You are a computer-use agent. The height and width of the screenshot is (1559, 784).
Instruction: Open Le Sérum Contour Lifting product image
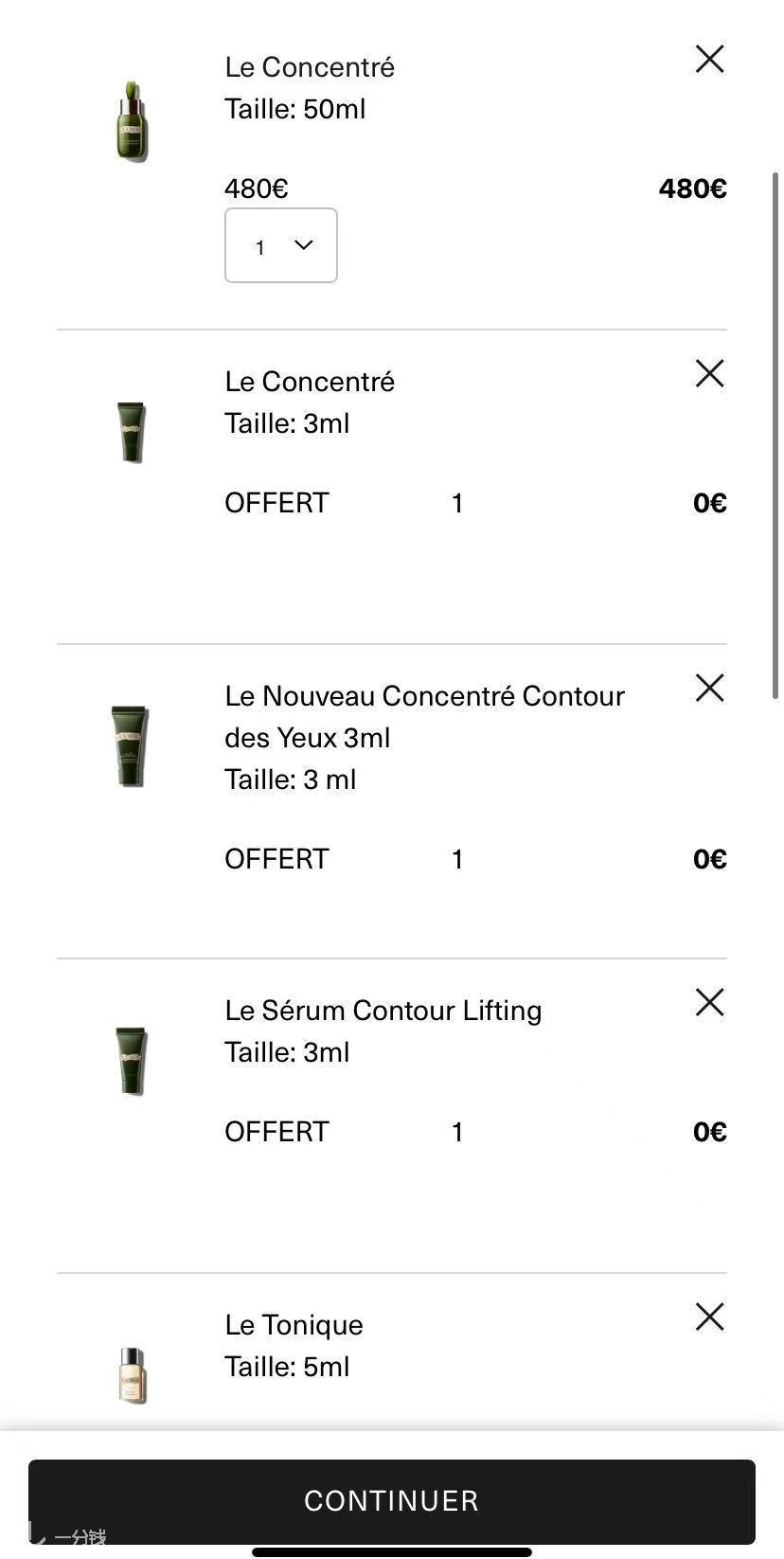(131, 1061)
